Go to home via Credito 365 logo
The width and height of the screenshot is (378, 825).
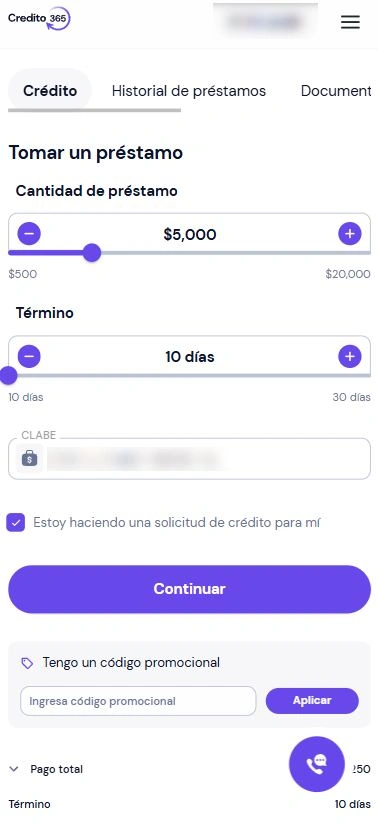tap(39, 19)
